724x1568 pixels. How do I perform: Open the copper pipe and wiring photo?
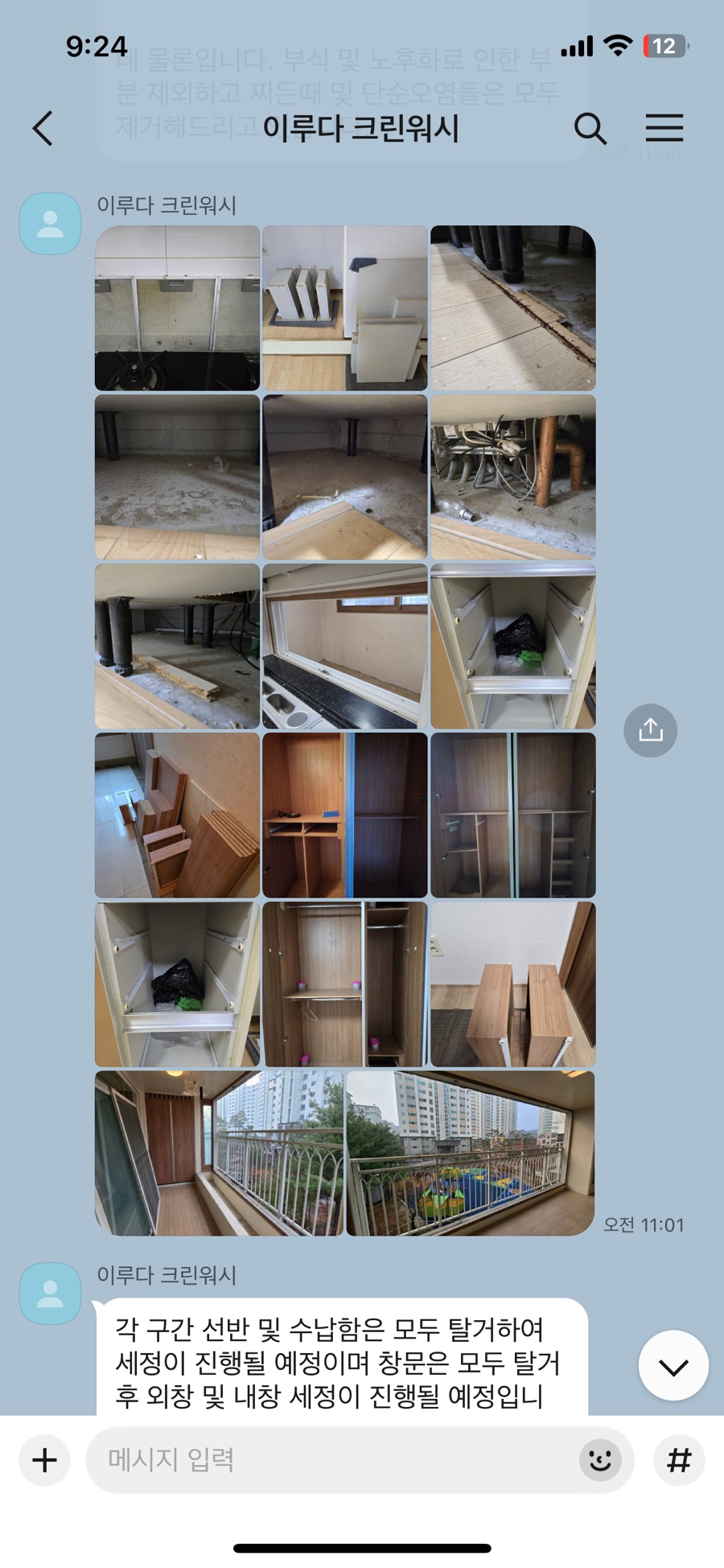coord(512,477)
